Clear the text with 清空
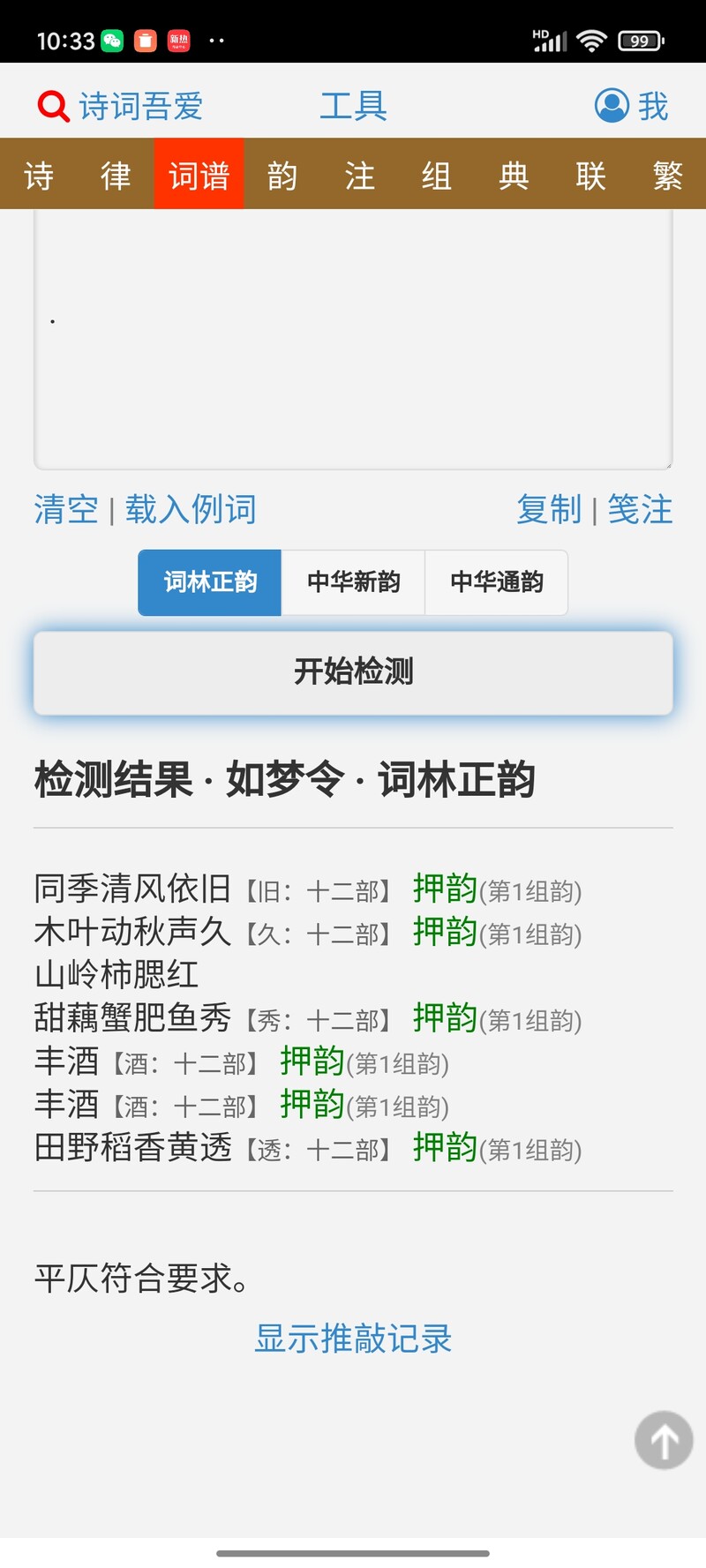The image size is (706, 1568). click(66, 509)
